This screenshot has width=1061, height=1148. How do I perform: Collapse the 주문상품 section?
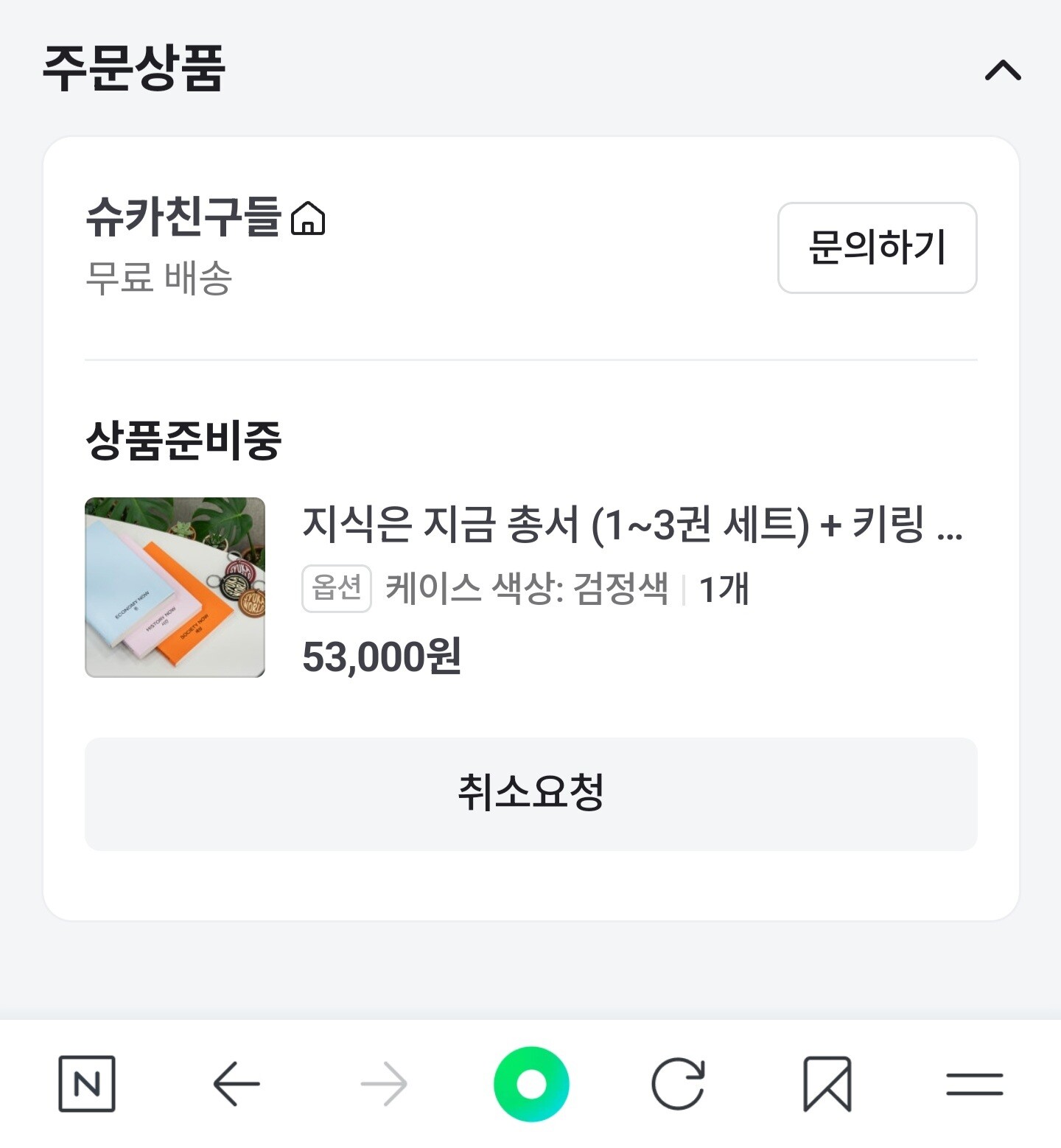pos(1003,71)
